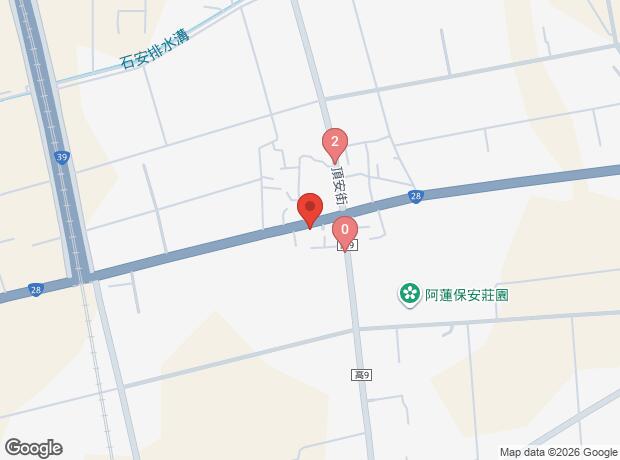620x460 pixels.
Task: Open the 阿蓮保安莊園 place marker
Action: 410,294
